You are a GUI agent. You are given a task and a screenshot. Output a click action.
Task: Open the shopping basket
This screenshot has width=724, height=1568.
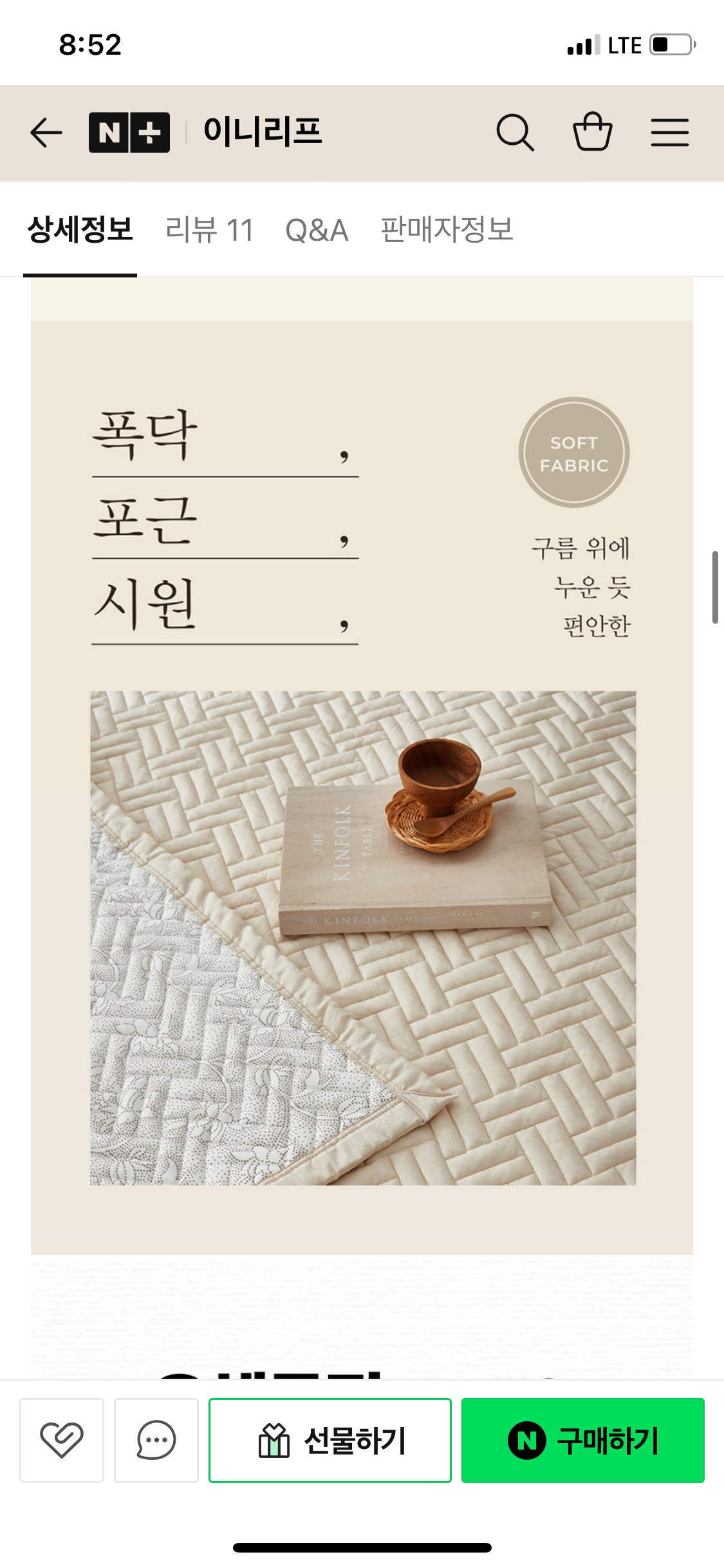592,131
